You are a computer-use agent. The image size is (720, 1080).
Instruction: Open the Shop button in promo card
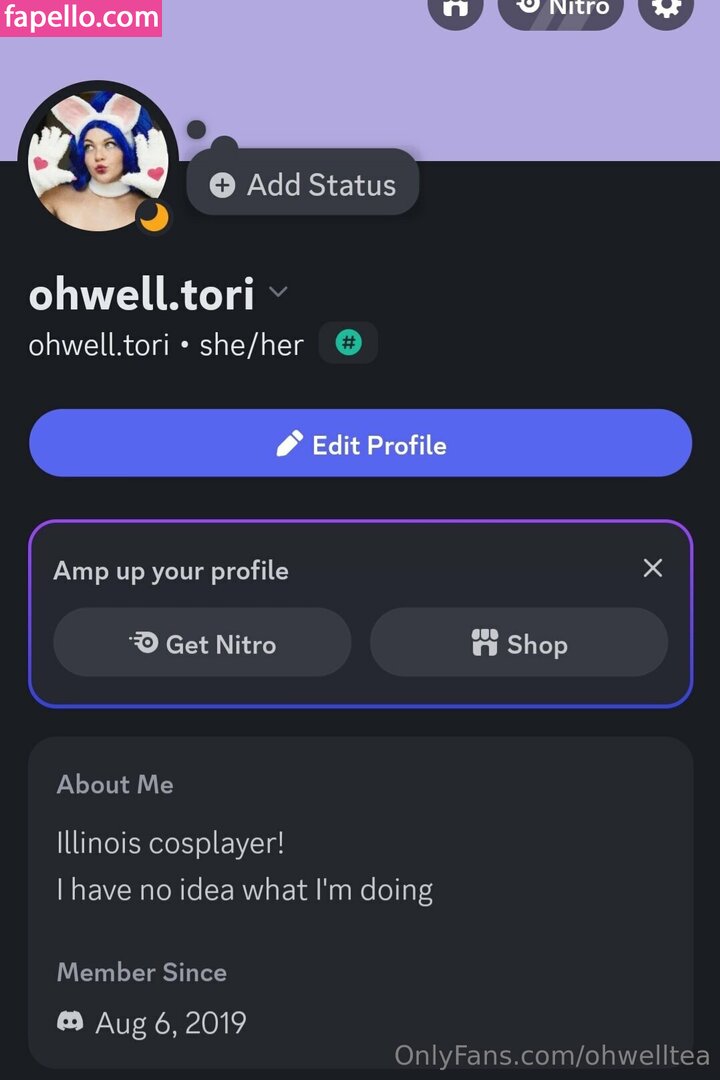coord(519,644)
